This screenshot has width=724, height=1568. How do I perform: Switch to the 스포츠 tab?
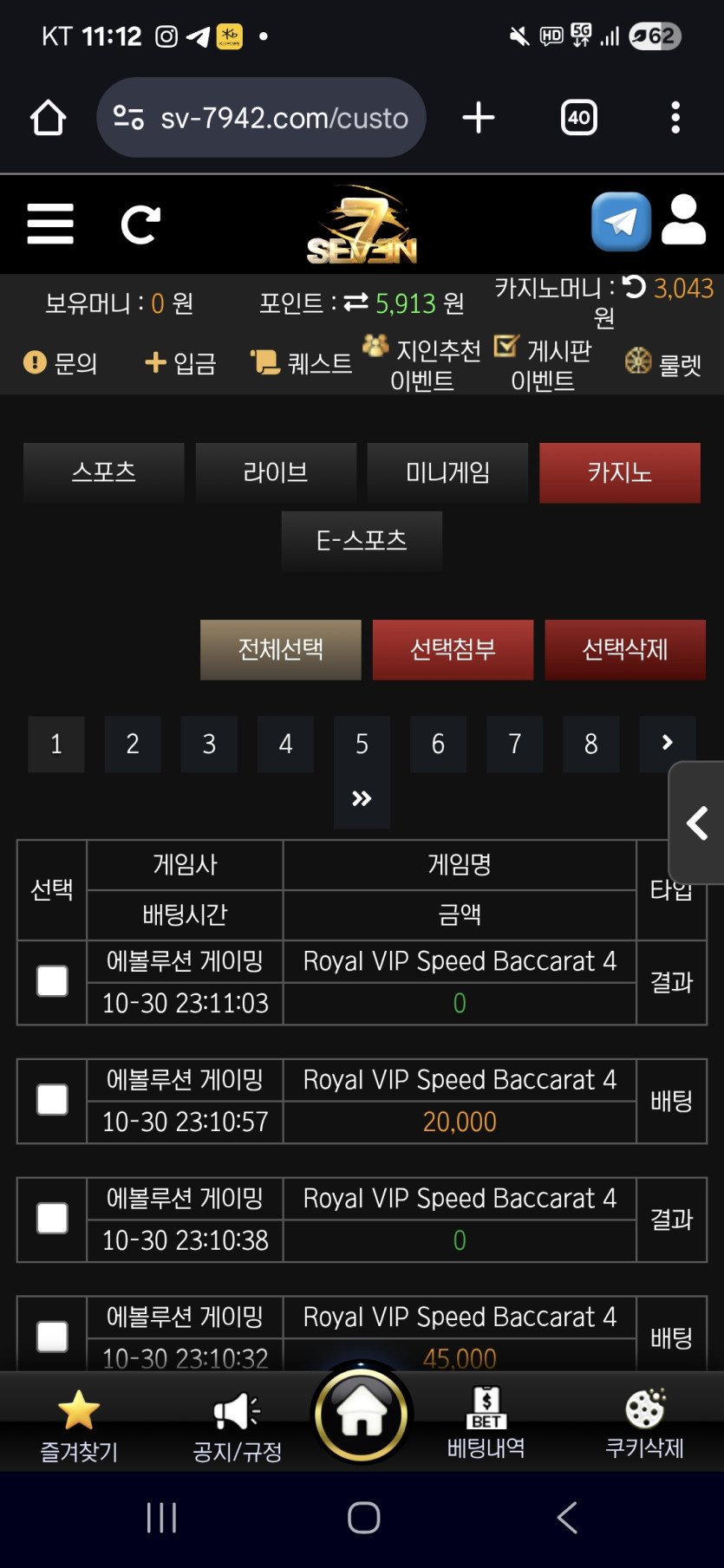click(x=104, y=472)
